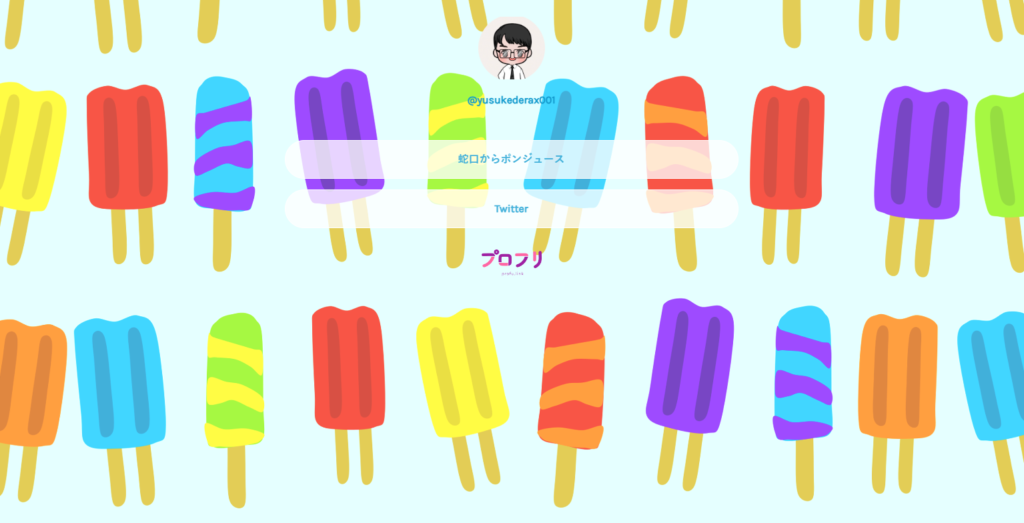Open the 蛇口からポンジュース link button
1024x523 pixels.
click(x=511, y=159)
